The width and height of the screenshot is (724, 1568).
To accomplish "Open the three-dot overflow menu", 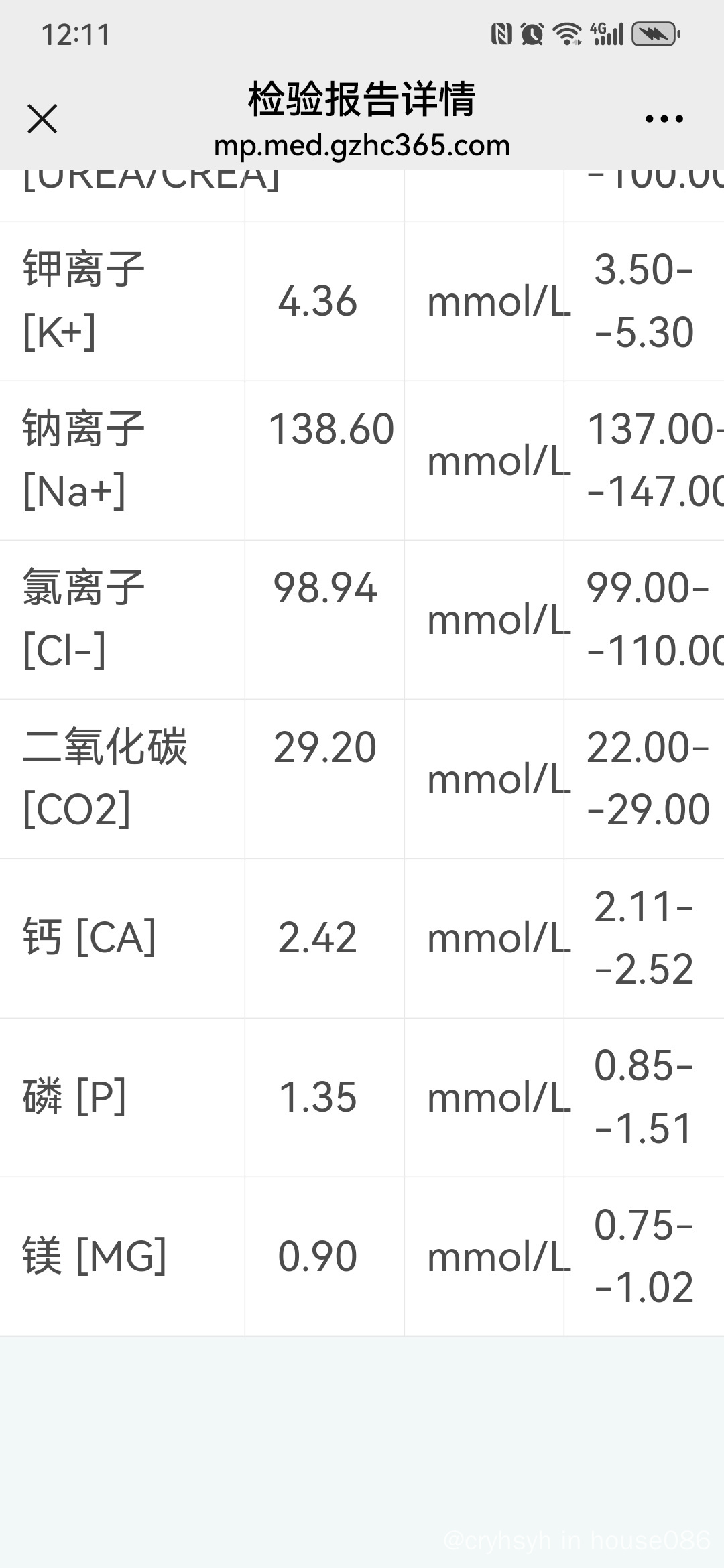I will (664, 119).
